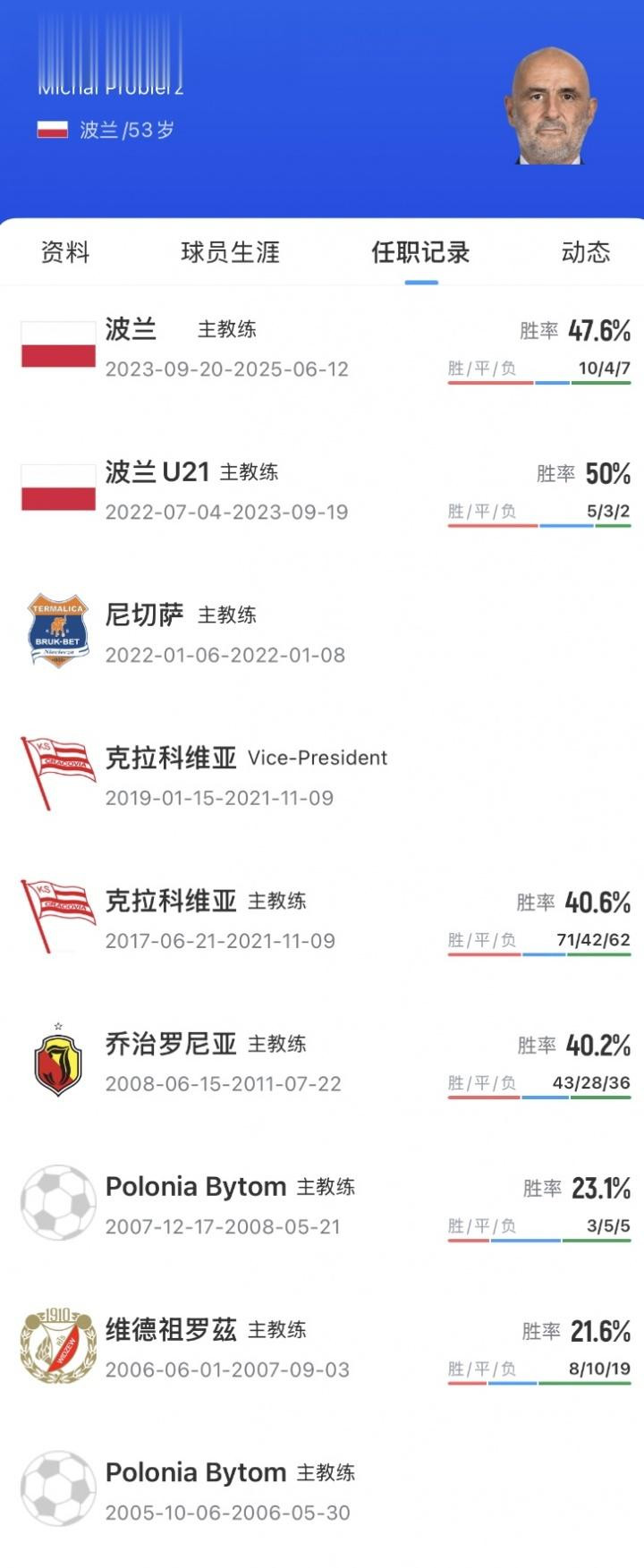Image resolution: width=644 pixels, height=1568 pixels.
Task: Select the 任职记录 tab
Action: click(x=420, y=252)
